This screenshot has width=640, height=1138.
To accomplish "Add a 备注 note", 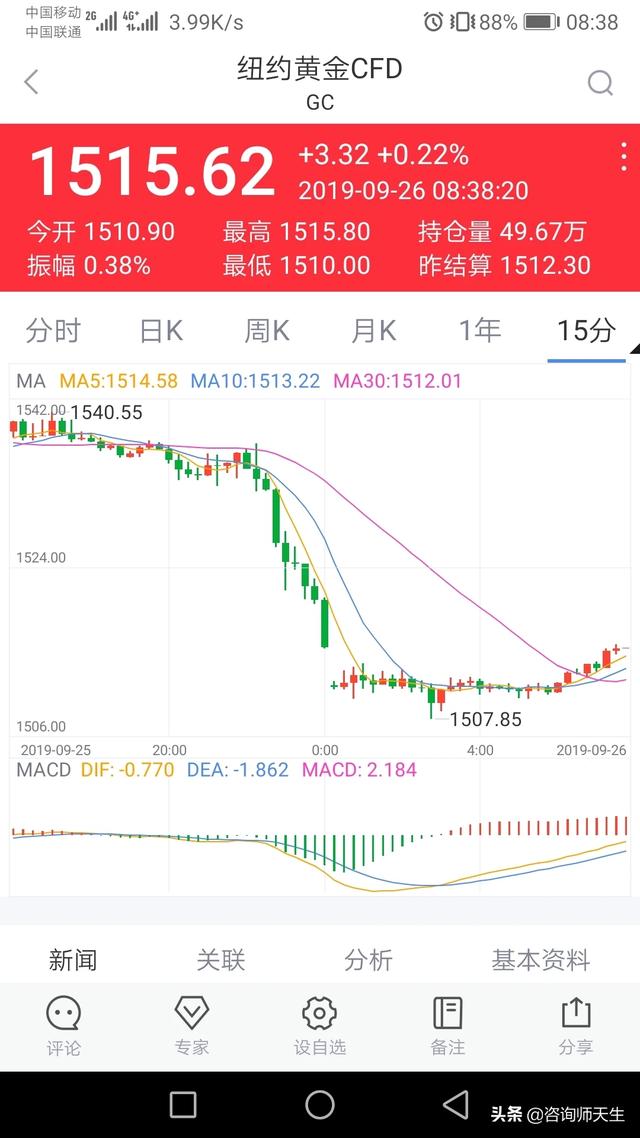I will tap(448, 1026).
